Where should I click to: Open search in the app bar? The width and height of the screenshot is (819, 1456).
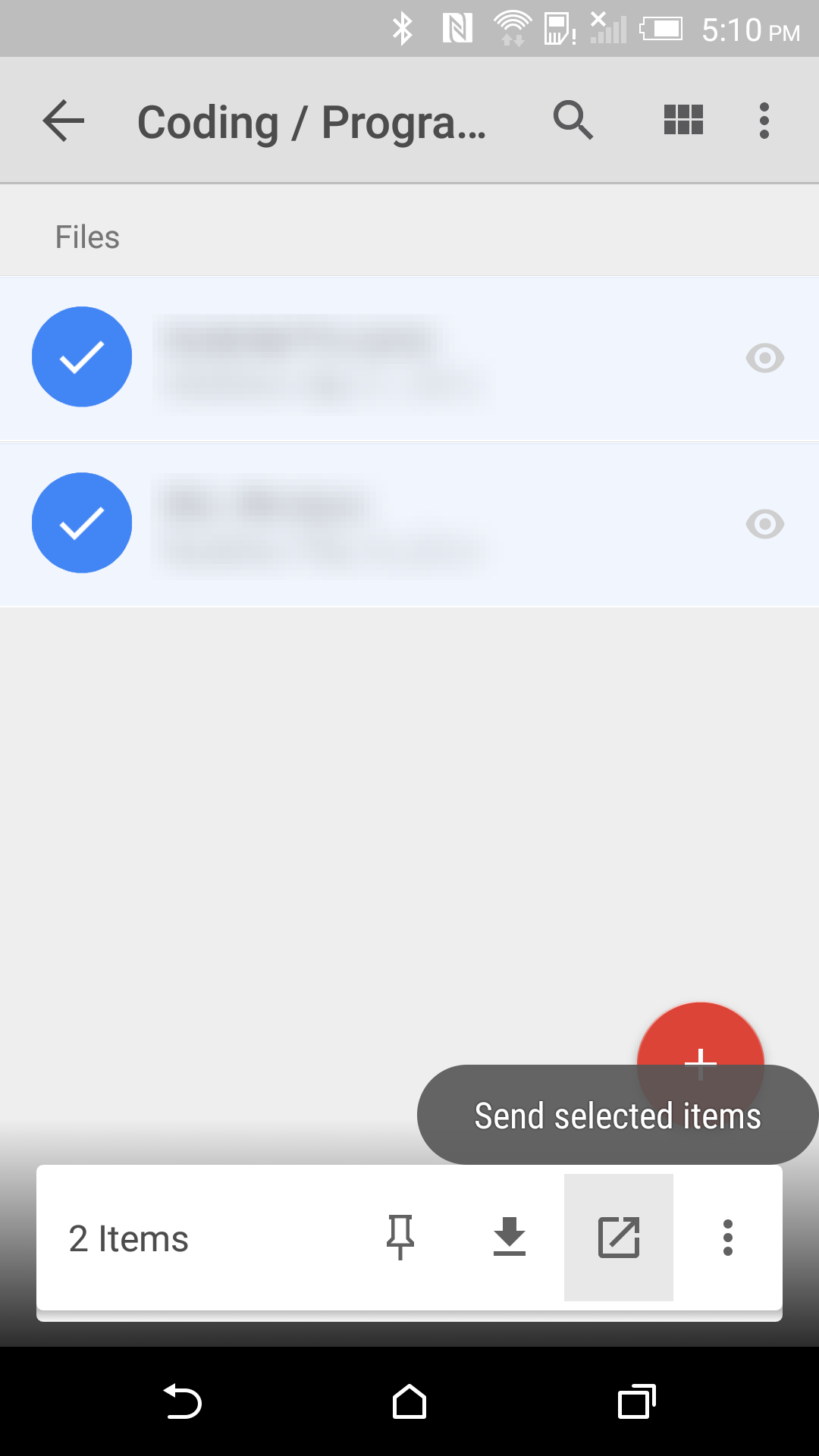click(573, 121)
